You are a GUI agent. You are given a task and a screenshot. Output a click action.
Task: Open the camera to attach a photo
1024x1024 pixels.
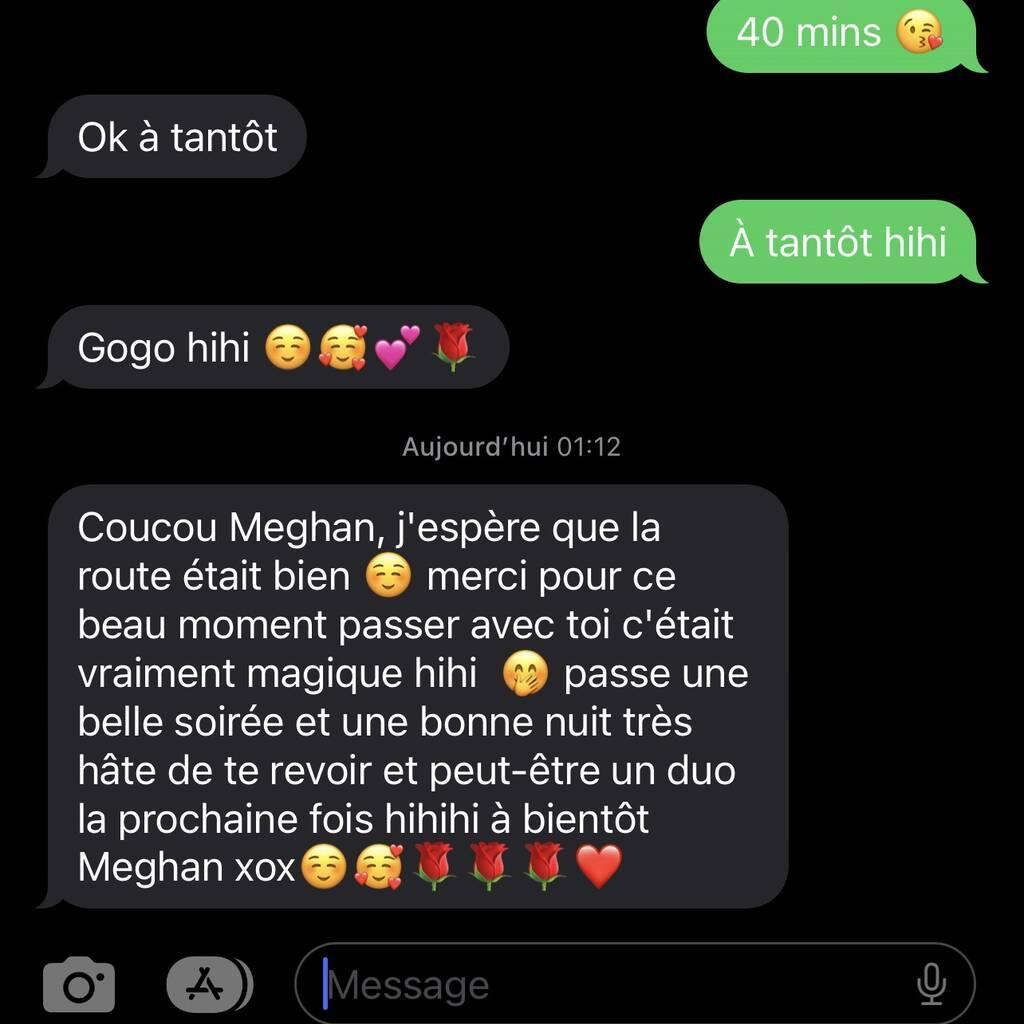click(x=79, y=985)
